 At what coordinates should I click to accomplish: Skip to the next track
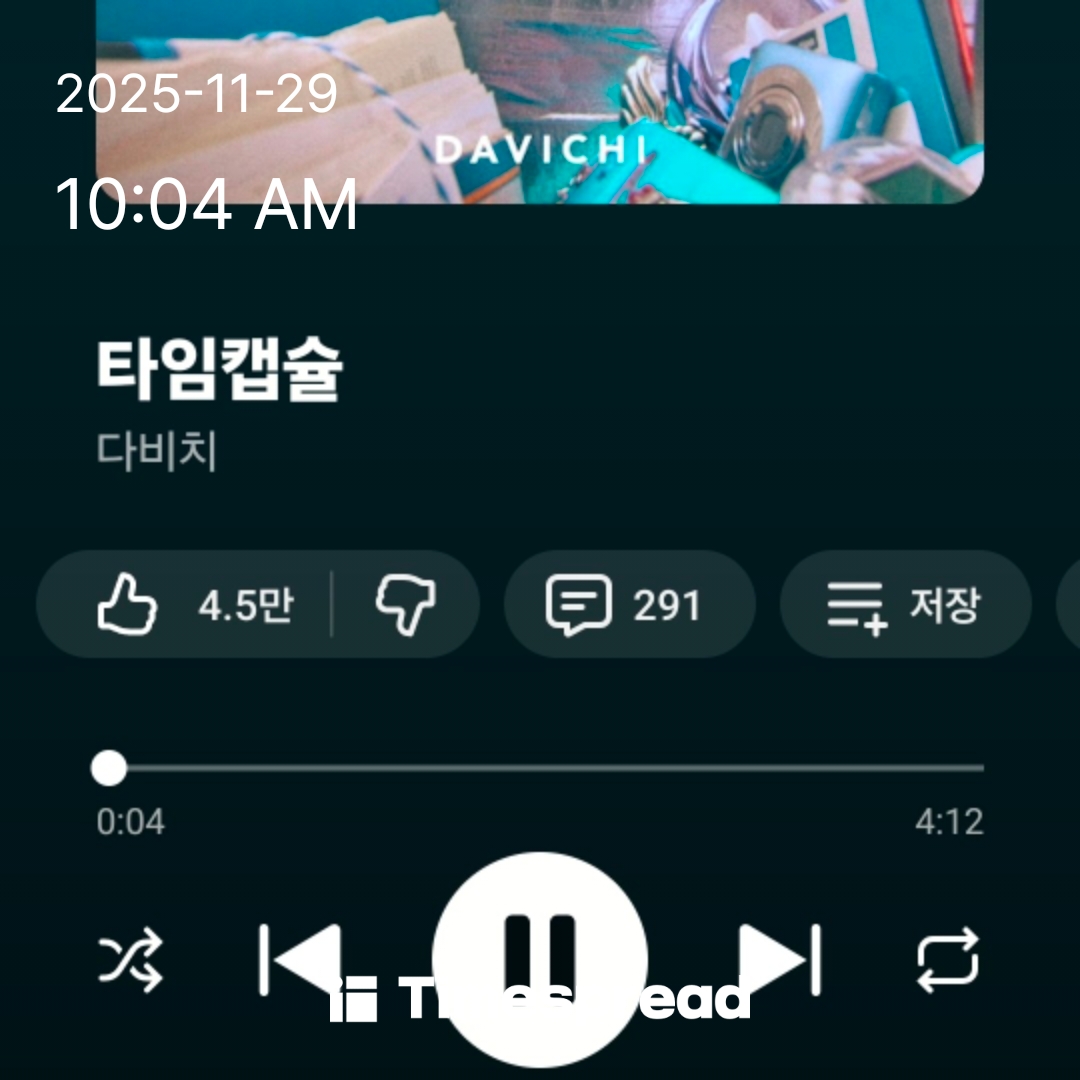780,959
